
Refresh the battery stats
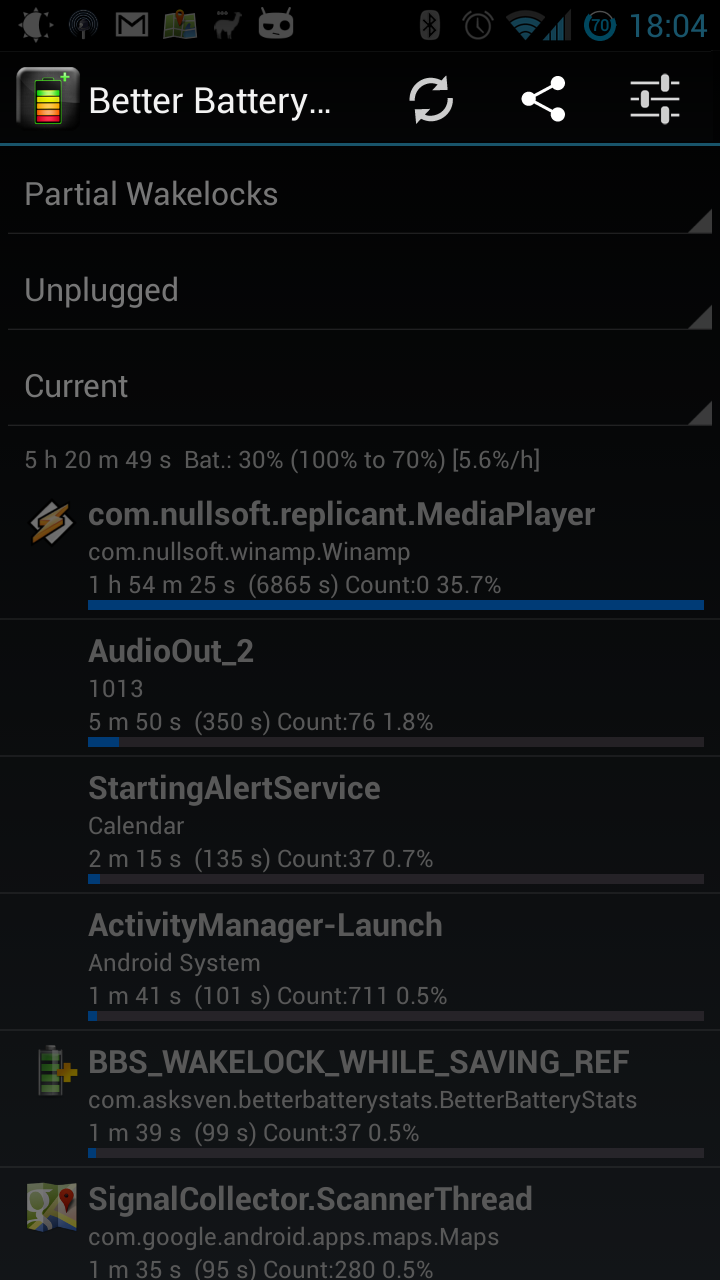click(431, 100)
